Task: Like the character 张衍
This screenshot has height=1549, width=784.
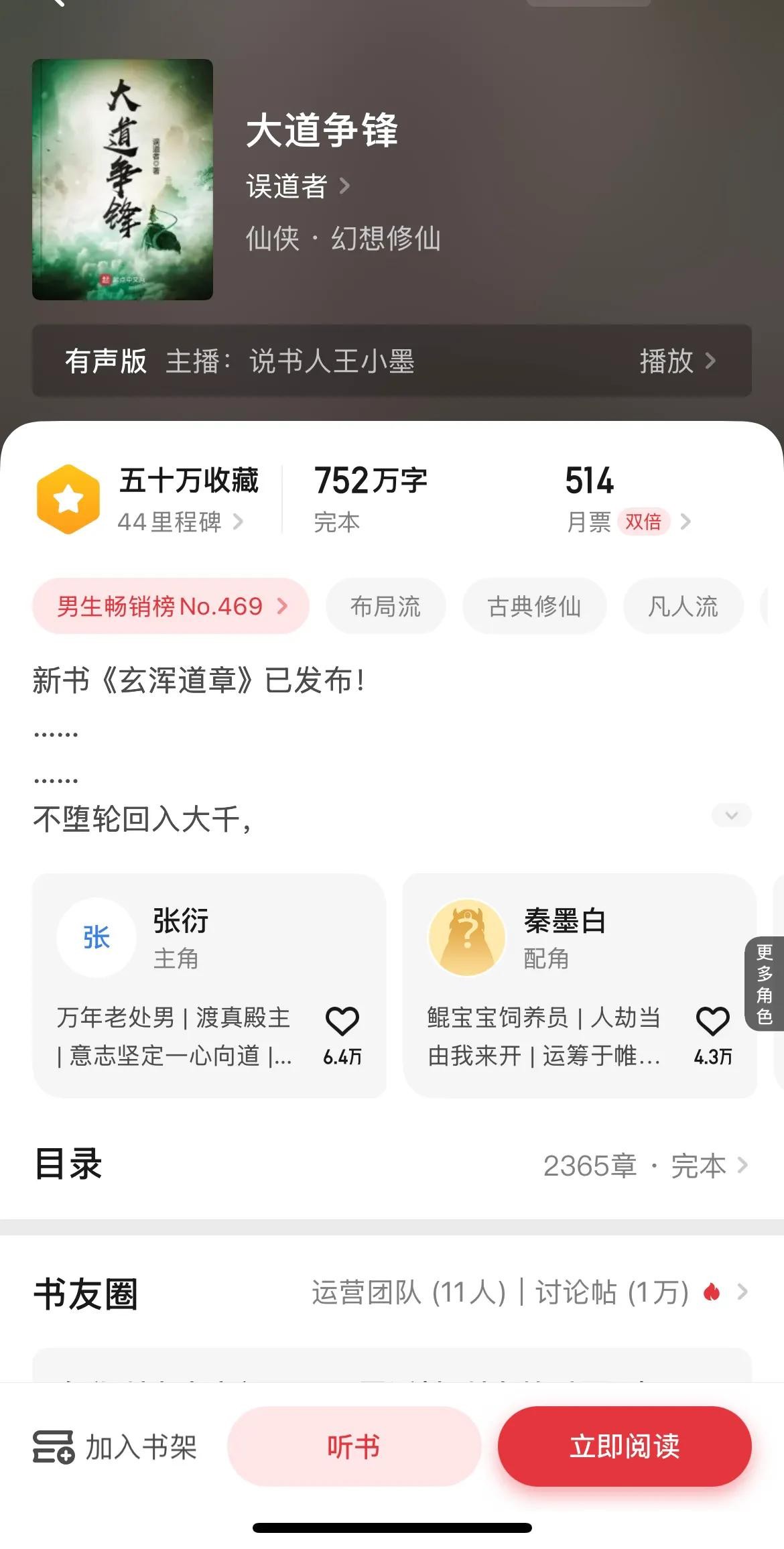Action: click(x=342, y=1022)
